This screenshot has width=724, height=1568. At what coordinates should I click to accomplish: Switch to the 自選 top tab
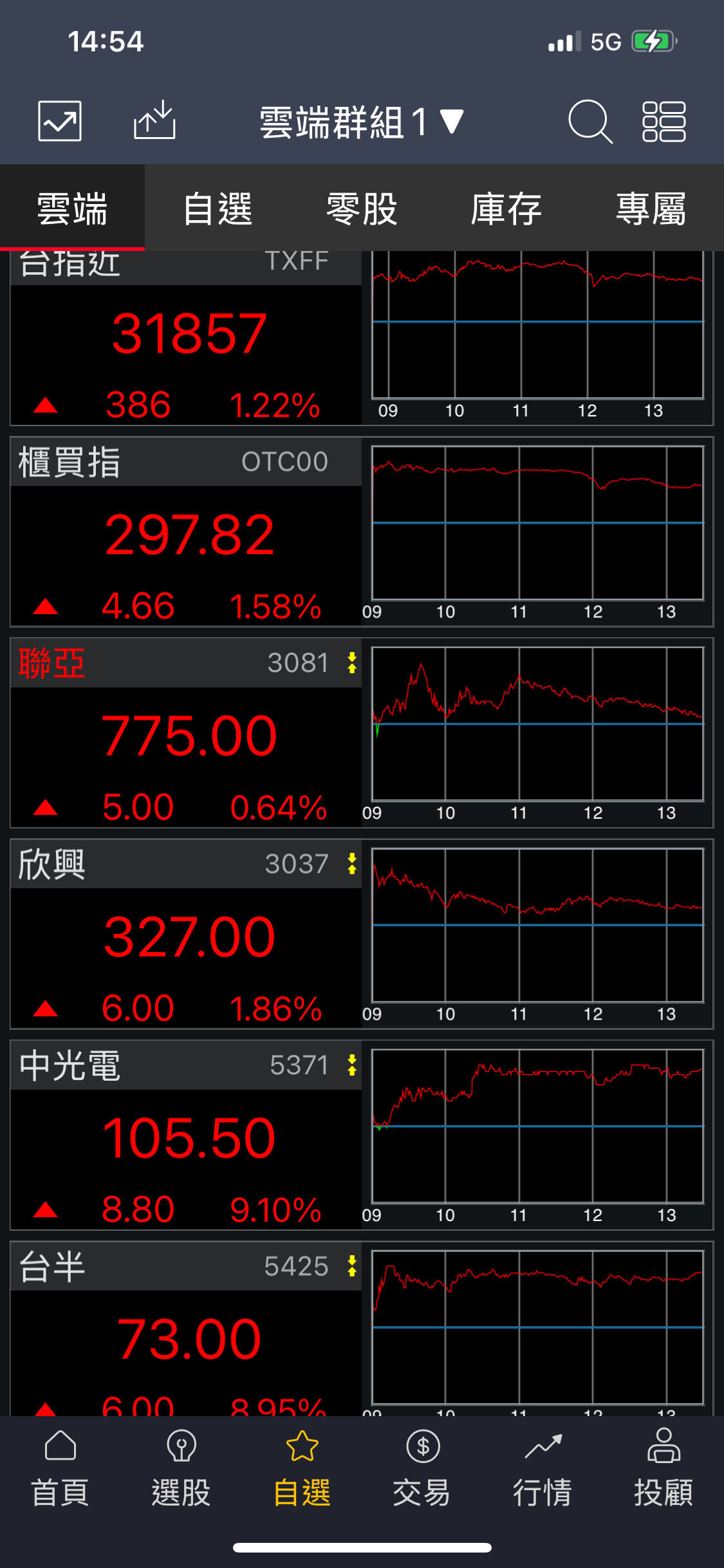[x=218, y=209]
